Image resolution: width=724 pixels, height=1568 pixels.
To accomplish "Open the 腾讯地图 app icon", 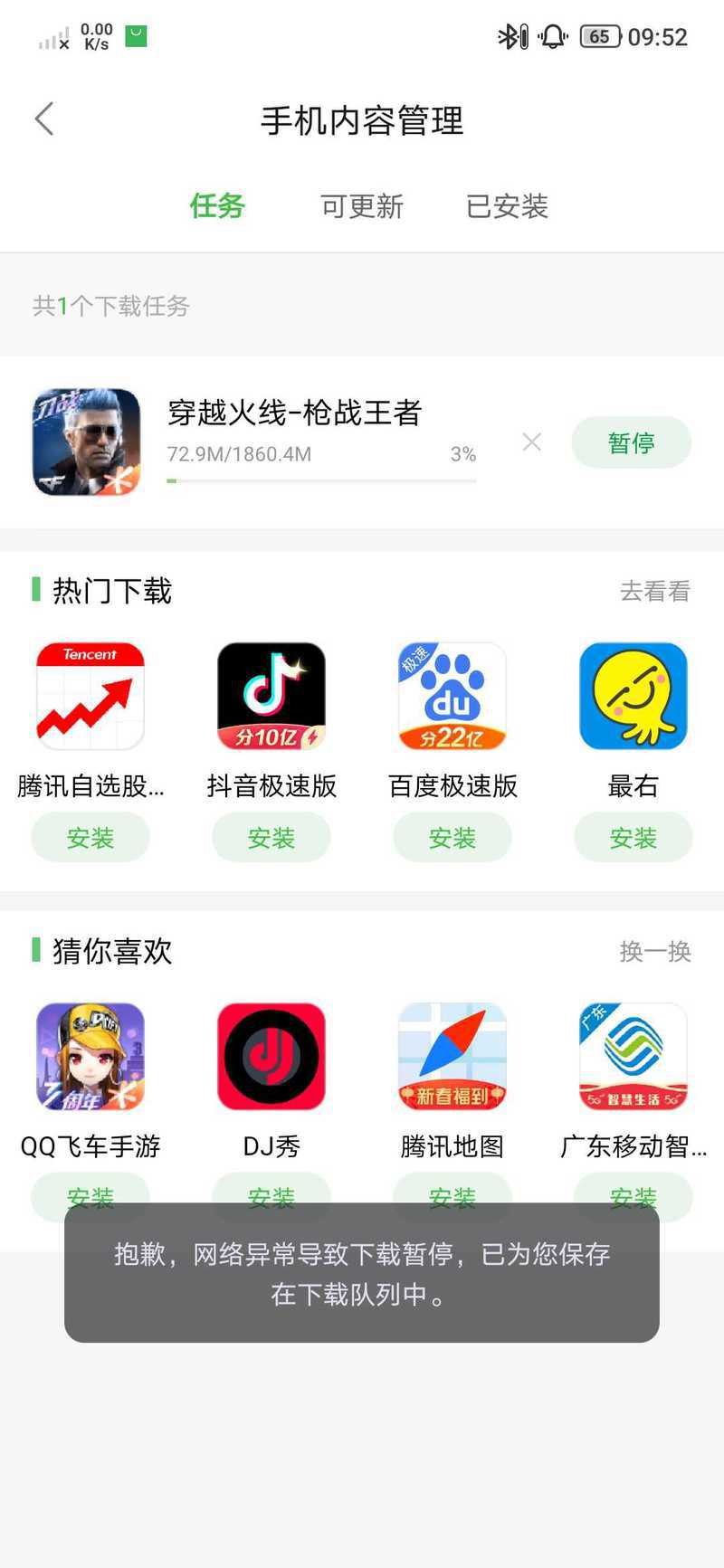I will 452,1056.
